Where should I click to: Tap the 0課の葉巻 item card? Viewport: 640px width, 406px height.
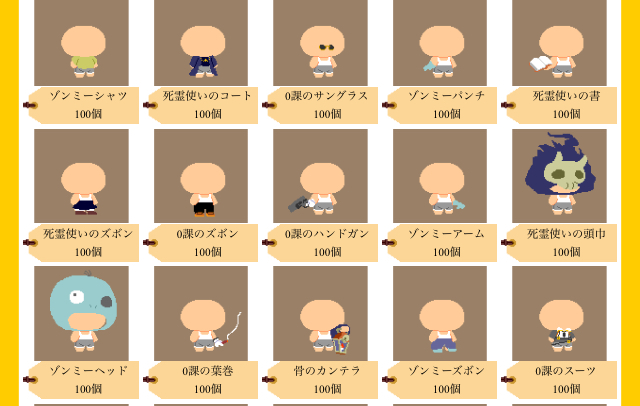point(201,314)
